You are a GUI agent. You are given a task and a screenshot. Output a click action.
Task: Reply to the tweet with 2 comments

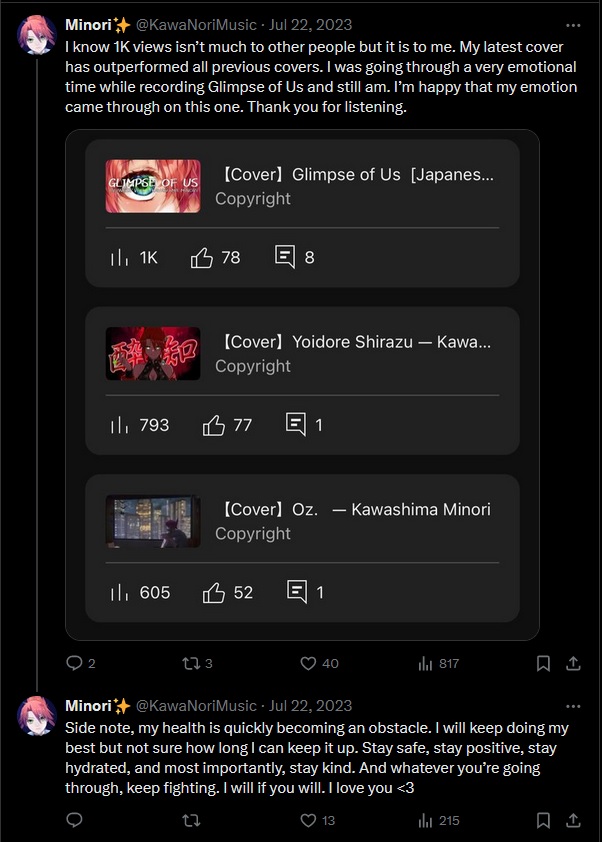tap(74, 663)
